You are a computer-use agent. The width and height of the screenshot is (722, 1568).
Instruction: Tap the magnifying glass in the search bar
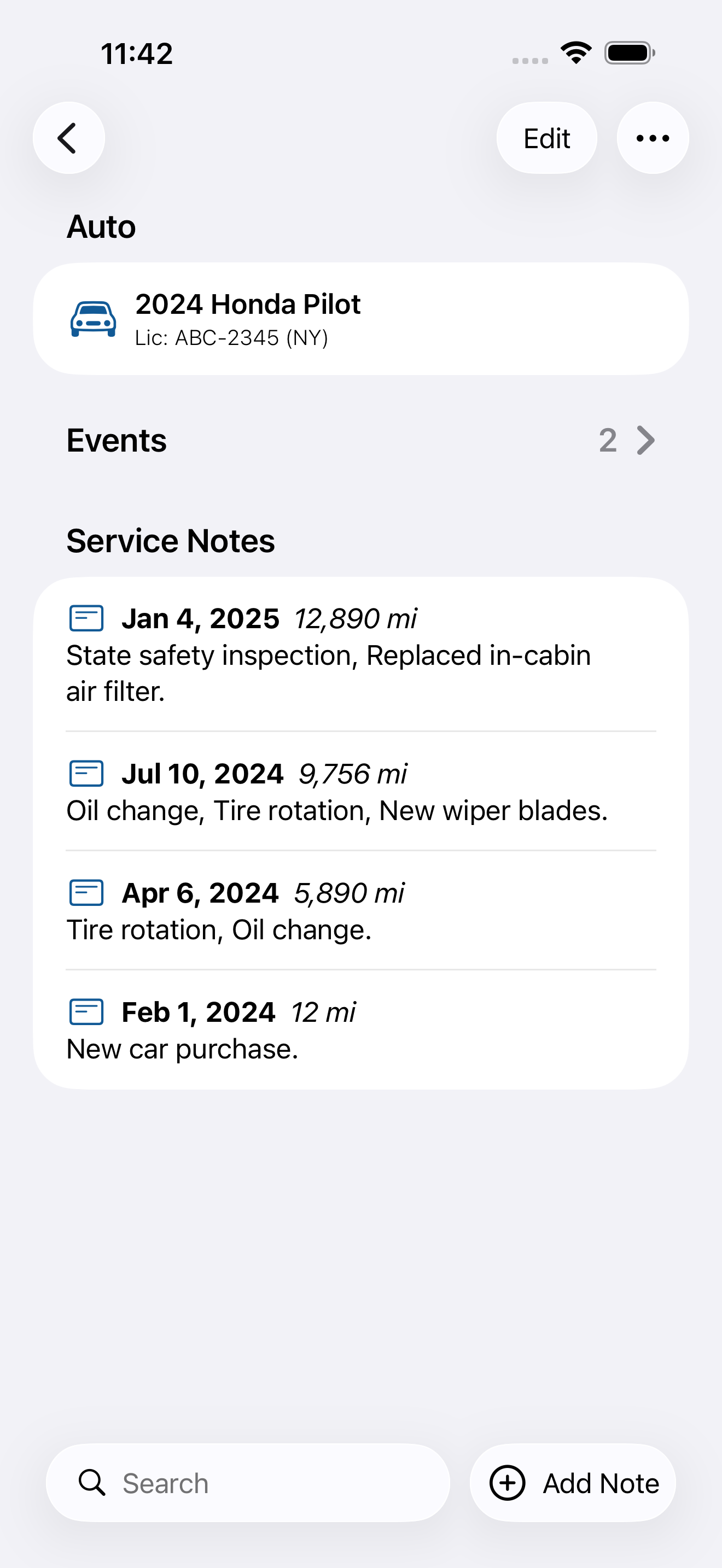[92, 1483]
